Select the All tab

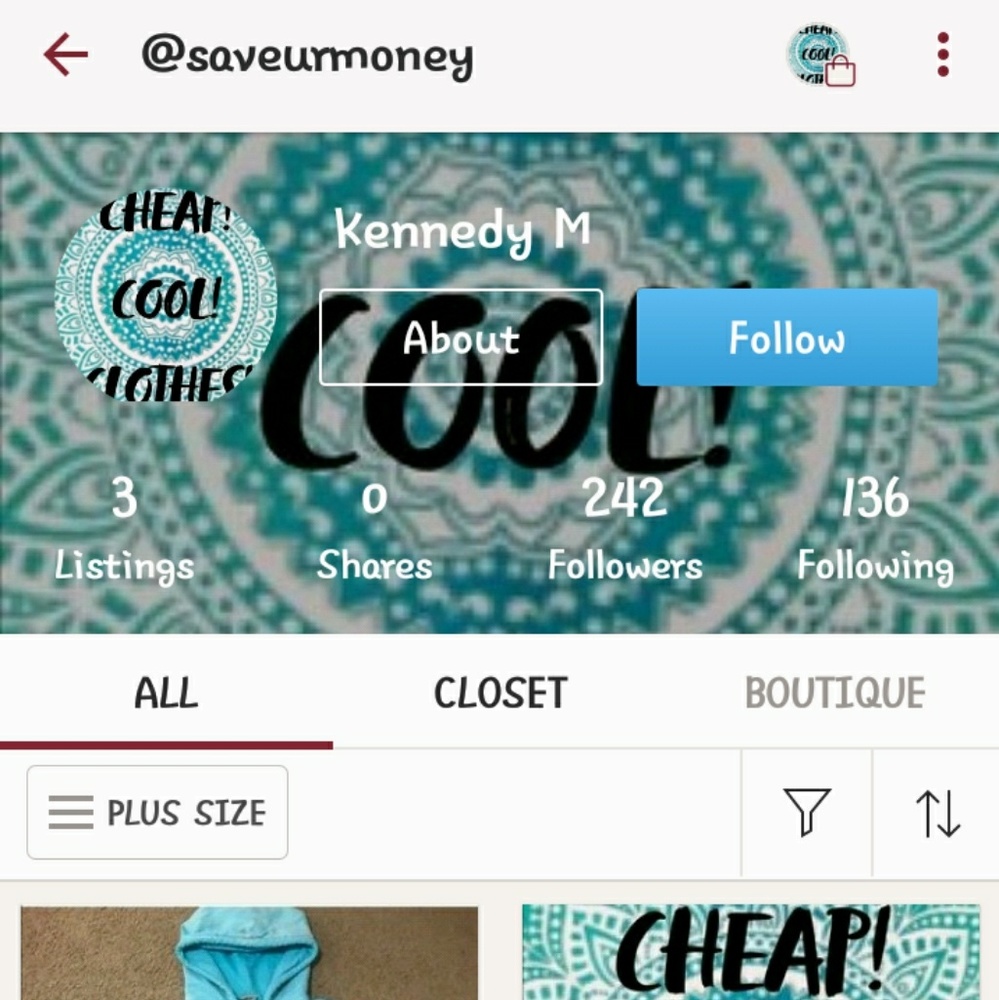(166, 693)
